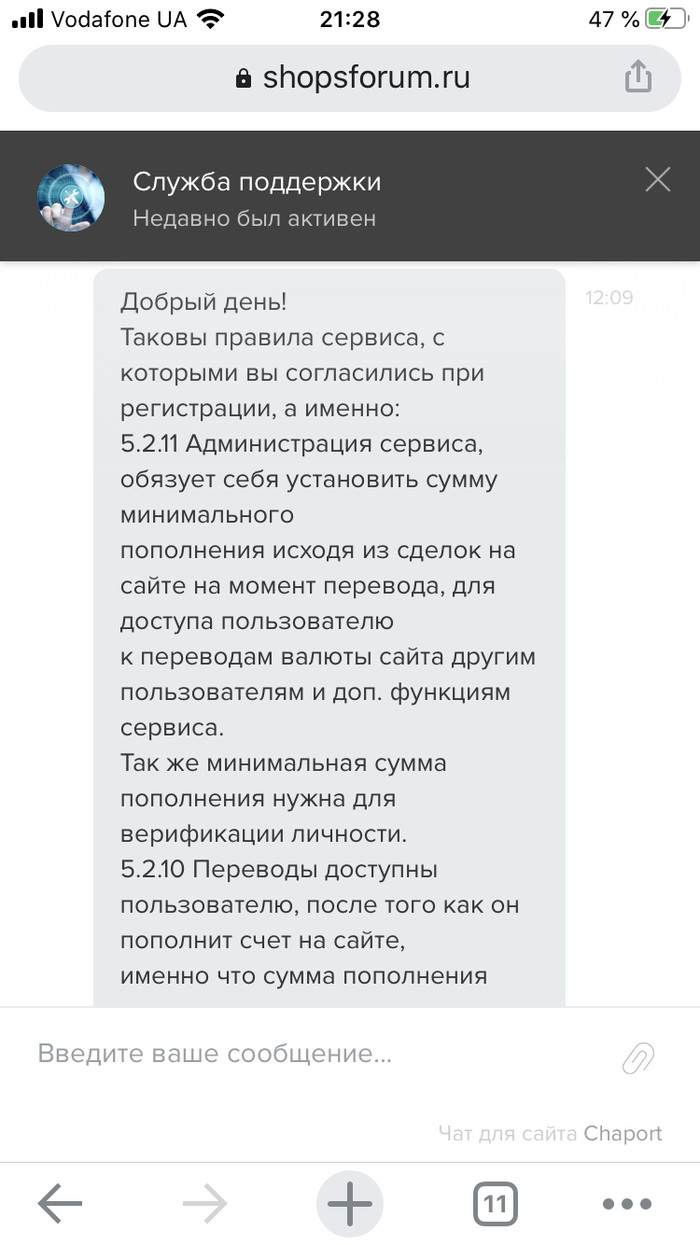The image size is (700, 1245).
Task: Go back to the previous page
Action: pos(60,1204)
